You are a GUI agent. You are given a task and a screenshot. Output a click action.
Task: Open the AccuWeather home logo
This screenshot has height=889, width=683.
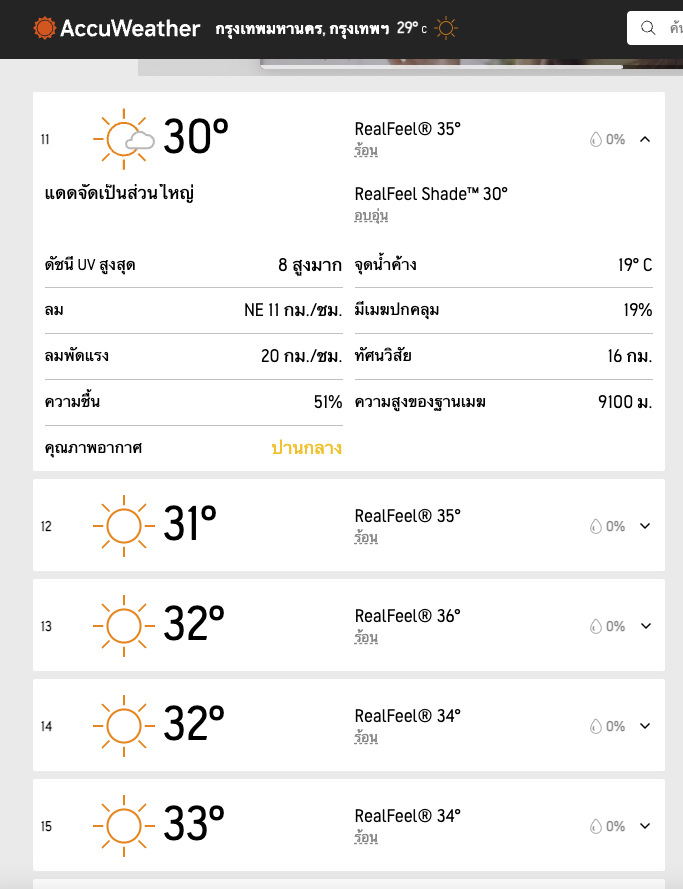tap(116, 28)
